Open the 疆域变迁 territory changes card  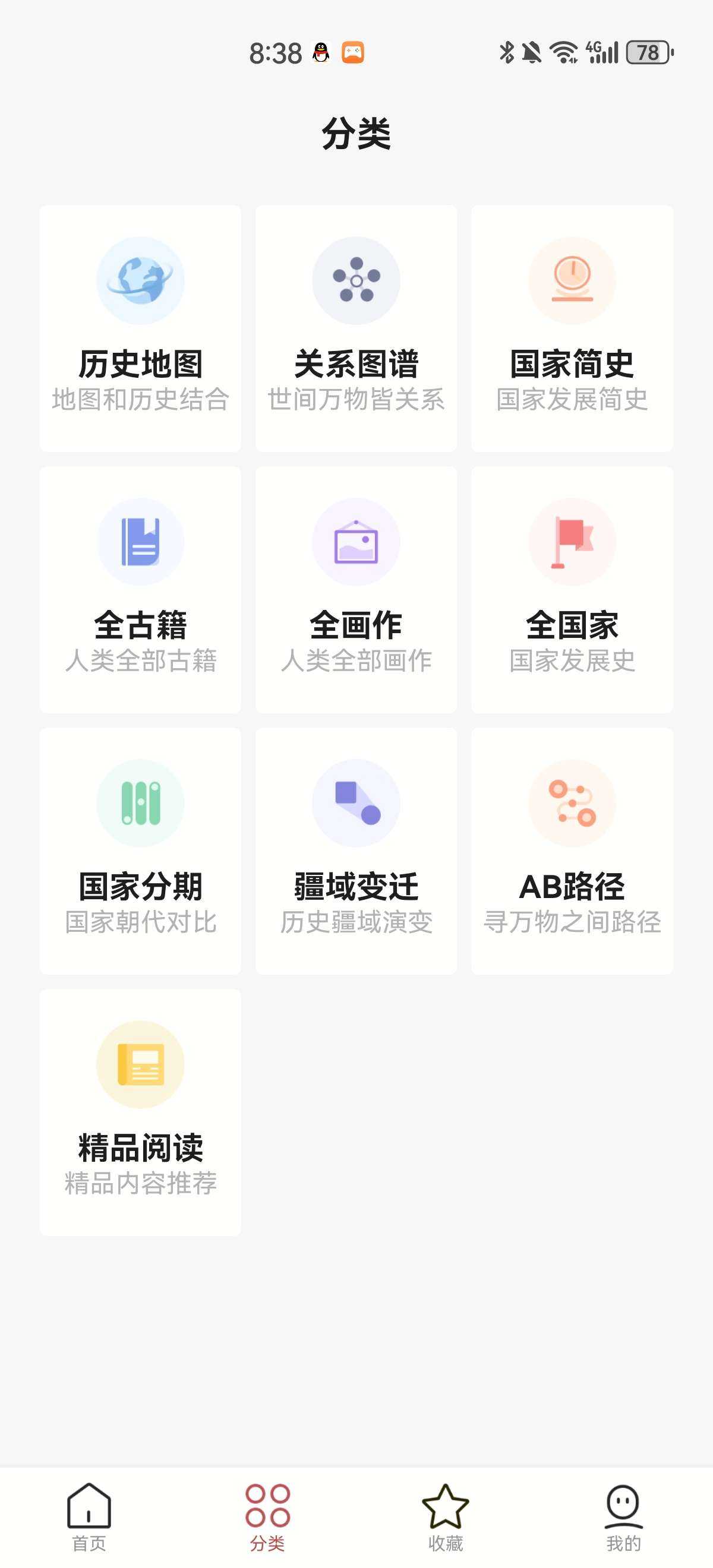tap(356, 851)
